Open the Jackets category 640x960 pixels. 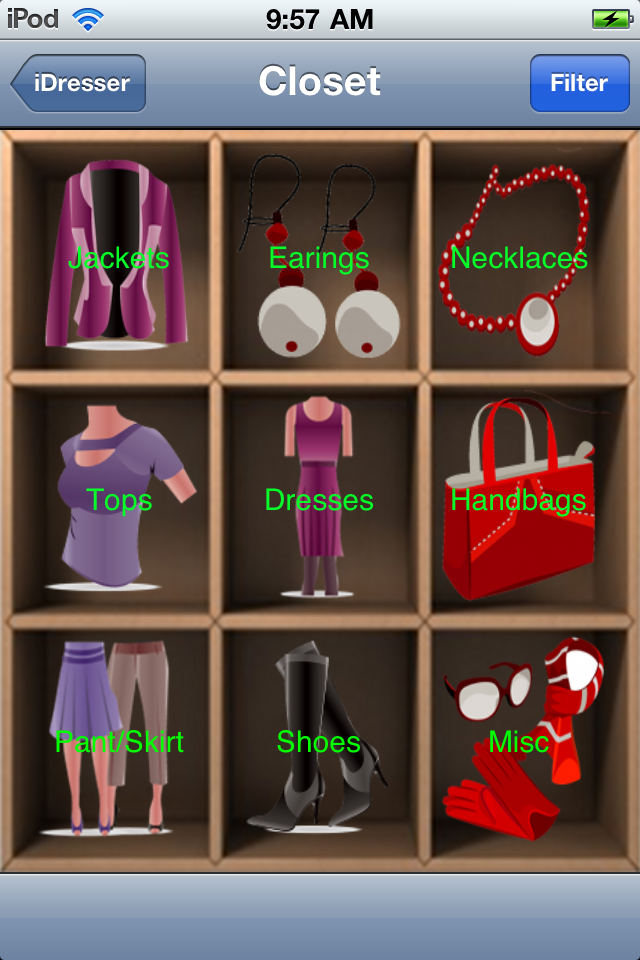117,258
